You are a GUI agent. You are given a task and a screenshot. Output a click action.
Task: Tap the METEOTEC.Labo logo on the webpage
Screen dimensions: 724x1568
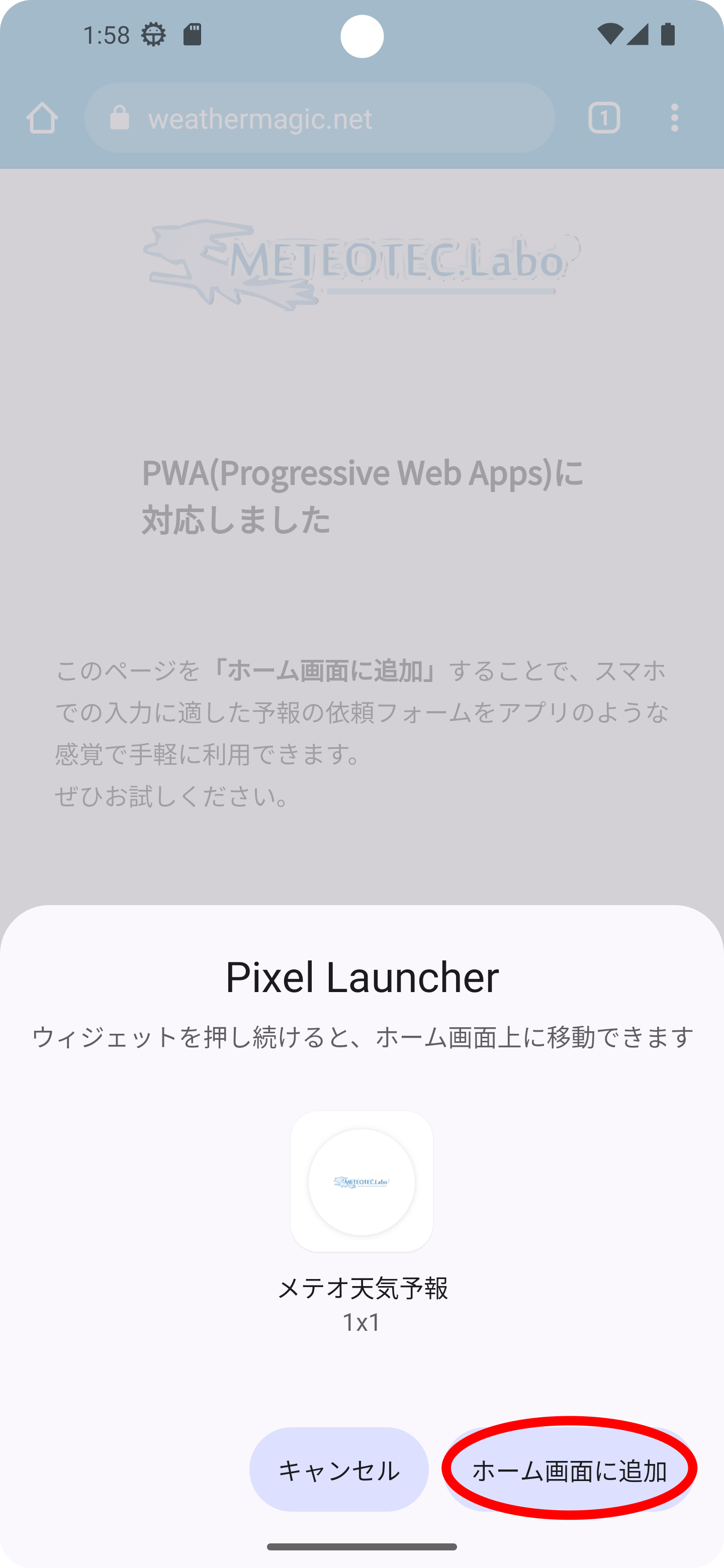click(x=361, y=262)
